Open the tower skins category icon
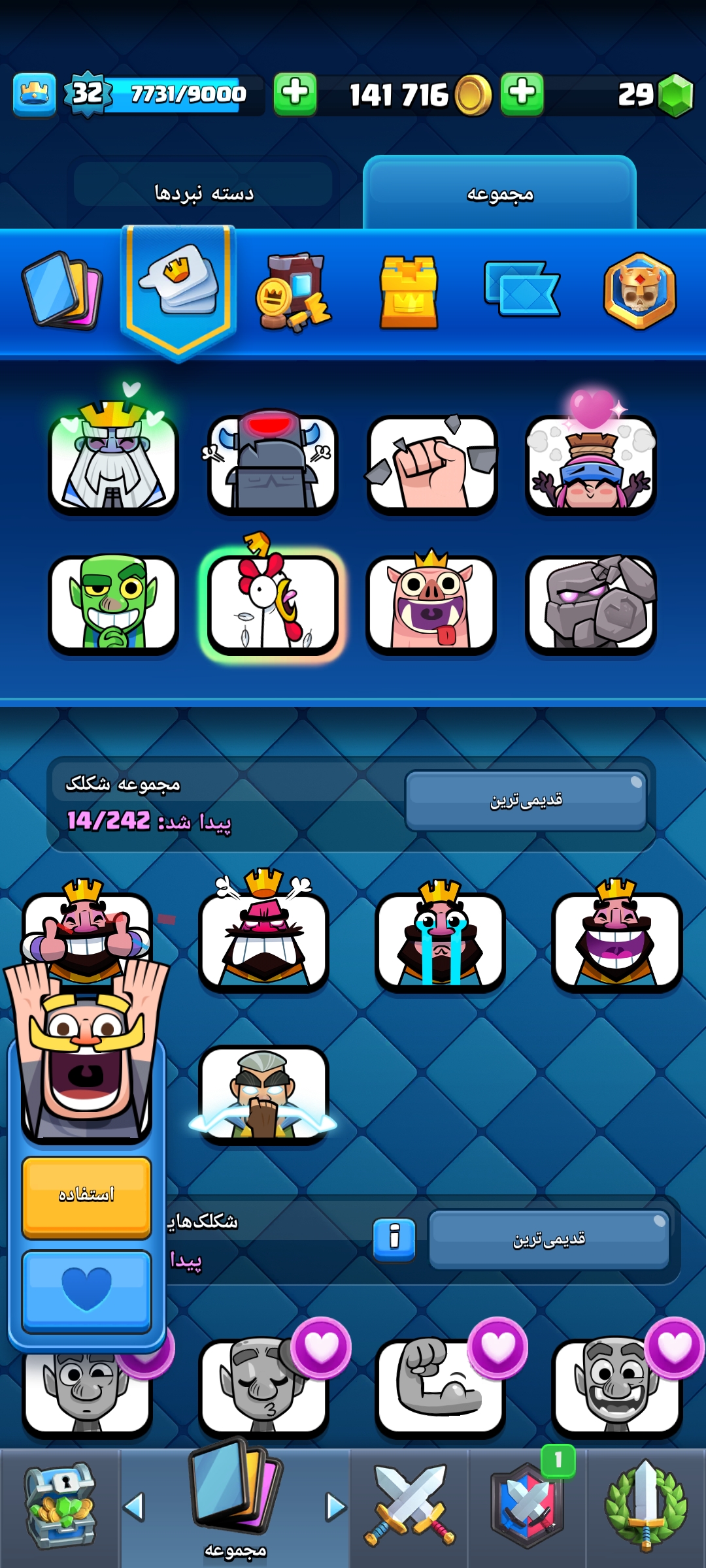This screenshot has width=706, height=1568. coord(409,291)
